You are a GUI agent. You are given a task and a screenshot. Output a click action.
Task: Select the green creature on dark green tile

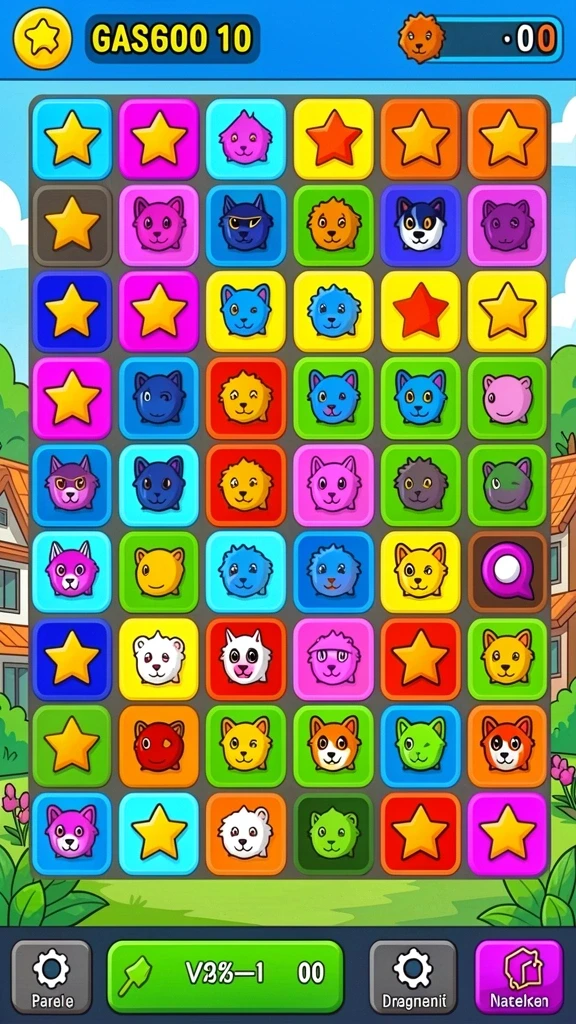333,833
